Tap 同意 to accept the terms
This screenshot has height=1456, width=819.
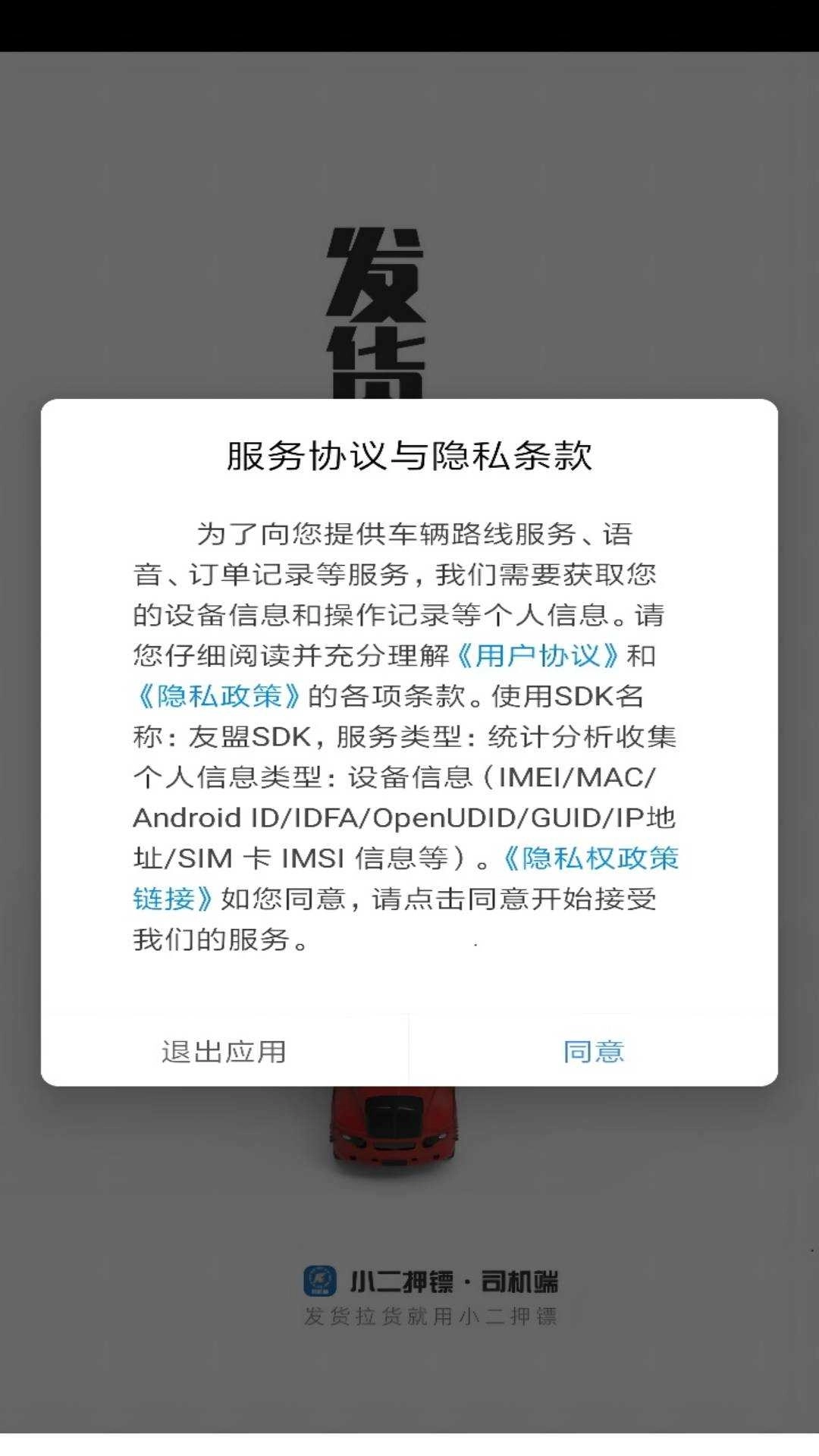pos(593,1052)
